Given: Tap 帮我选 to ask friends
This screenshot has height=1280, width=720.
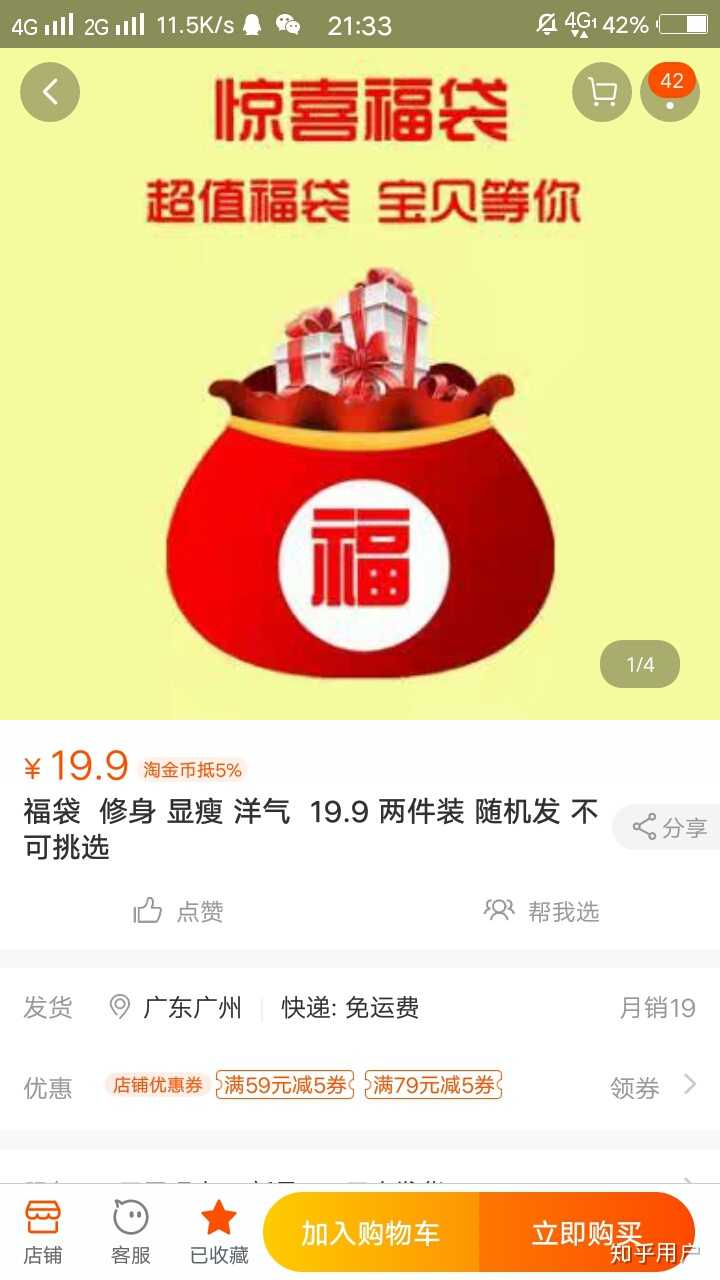Looking at the screenshot, I should [x=542, y=911].
